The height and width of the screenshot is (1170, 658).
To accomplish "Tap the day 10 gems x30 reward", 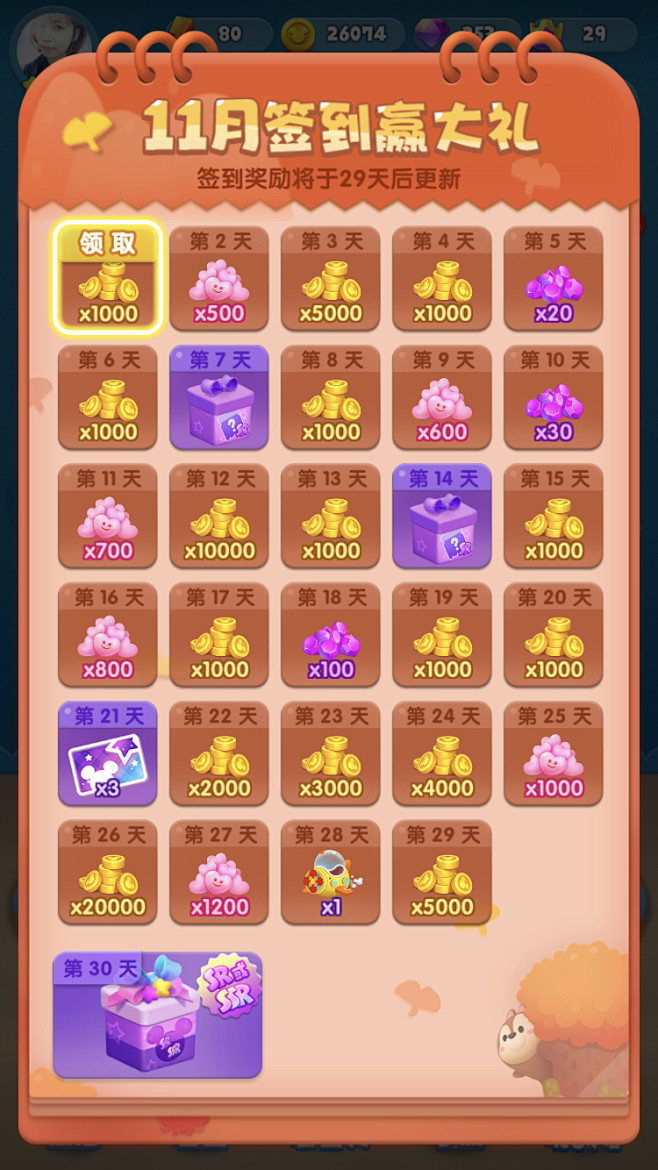I will pos(554,397).
